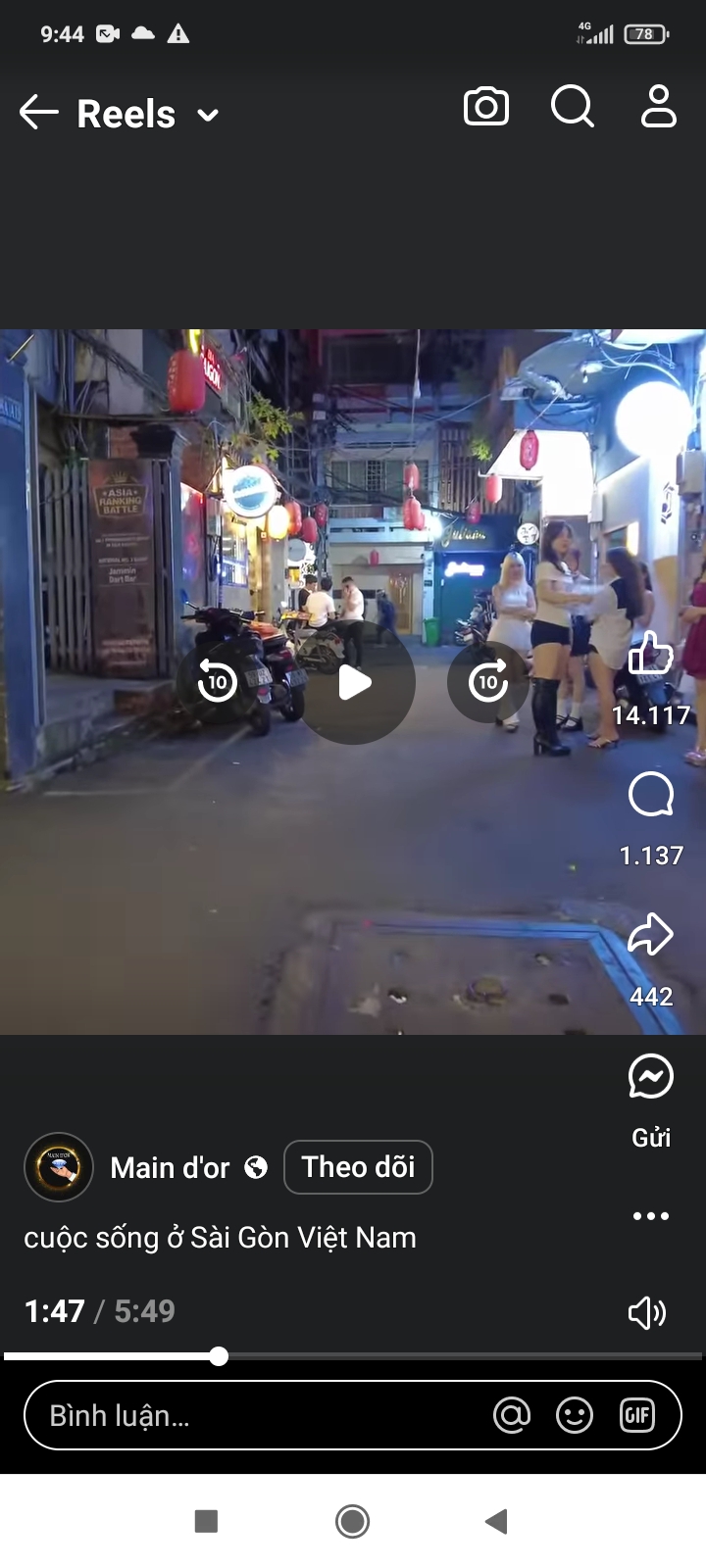Open the three-dot more options menu
706x1568 pixels.
click(x=650, y=1216)
